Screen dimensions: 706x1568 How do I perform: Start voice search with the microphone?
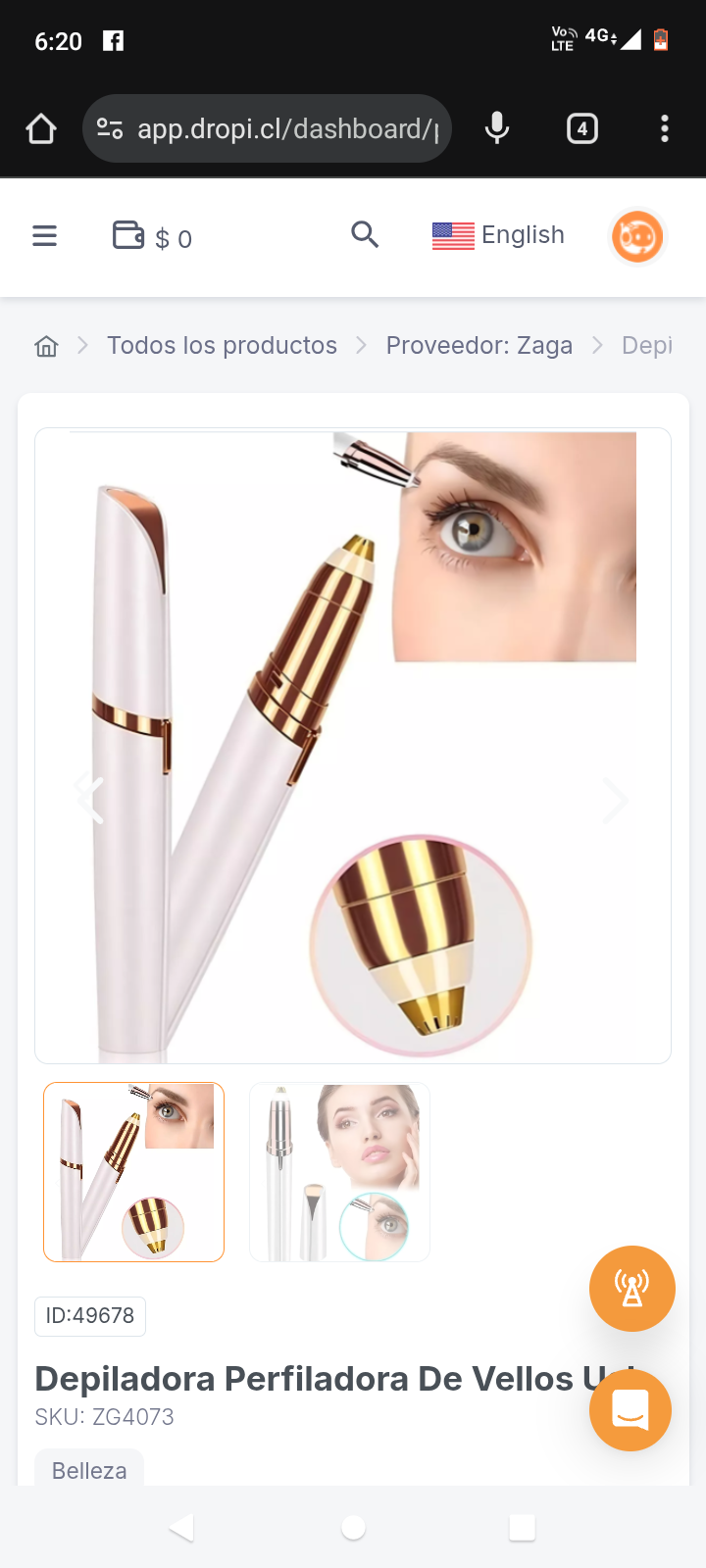point(497,128)
